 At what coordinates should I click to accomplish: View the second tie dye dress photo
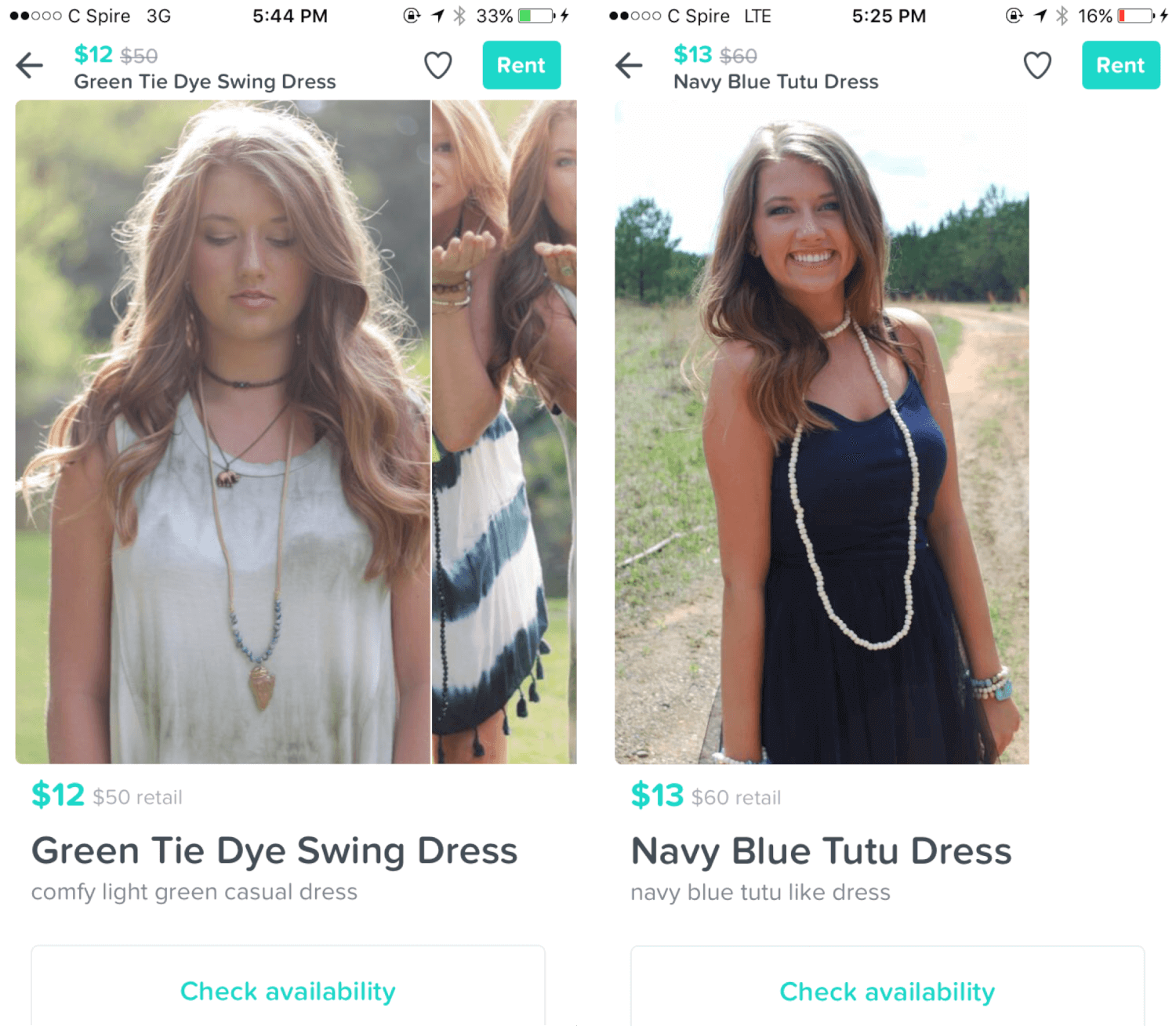pos(504,431)
